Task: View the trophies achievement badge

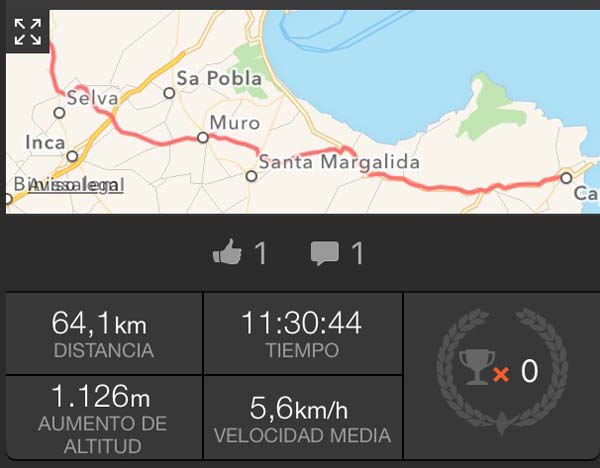Action: coord(501,373)
